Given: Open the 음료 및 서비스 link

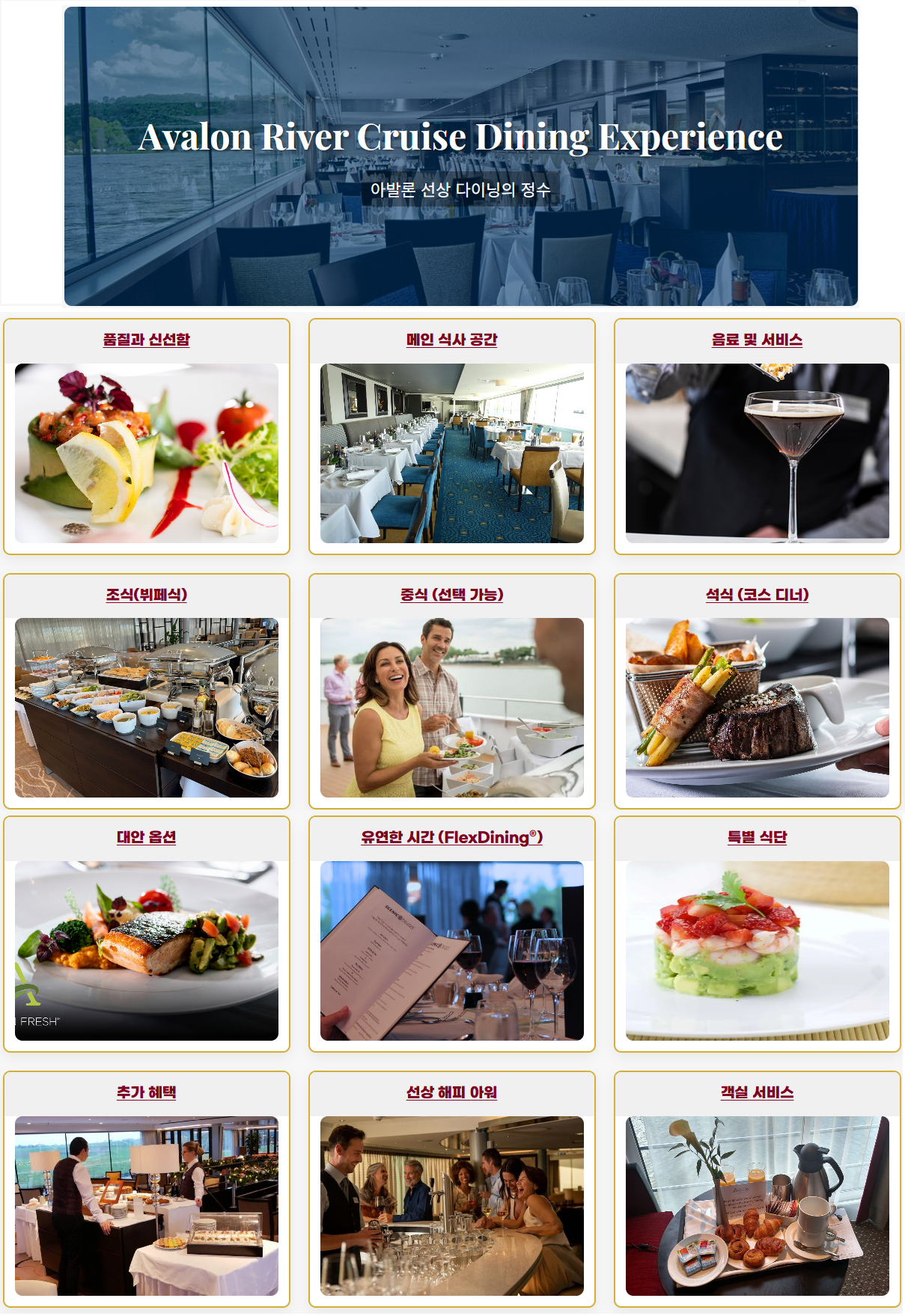Looking at the screenshot, I should (x=757, y=340).
